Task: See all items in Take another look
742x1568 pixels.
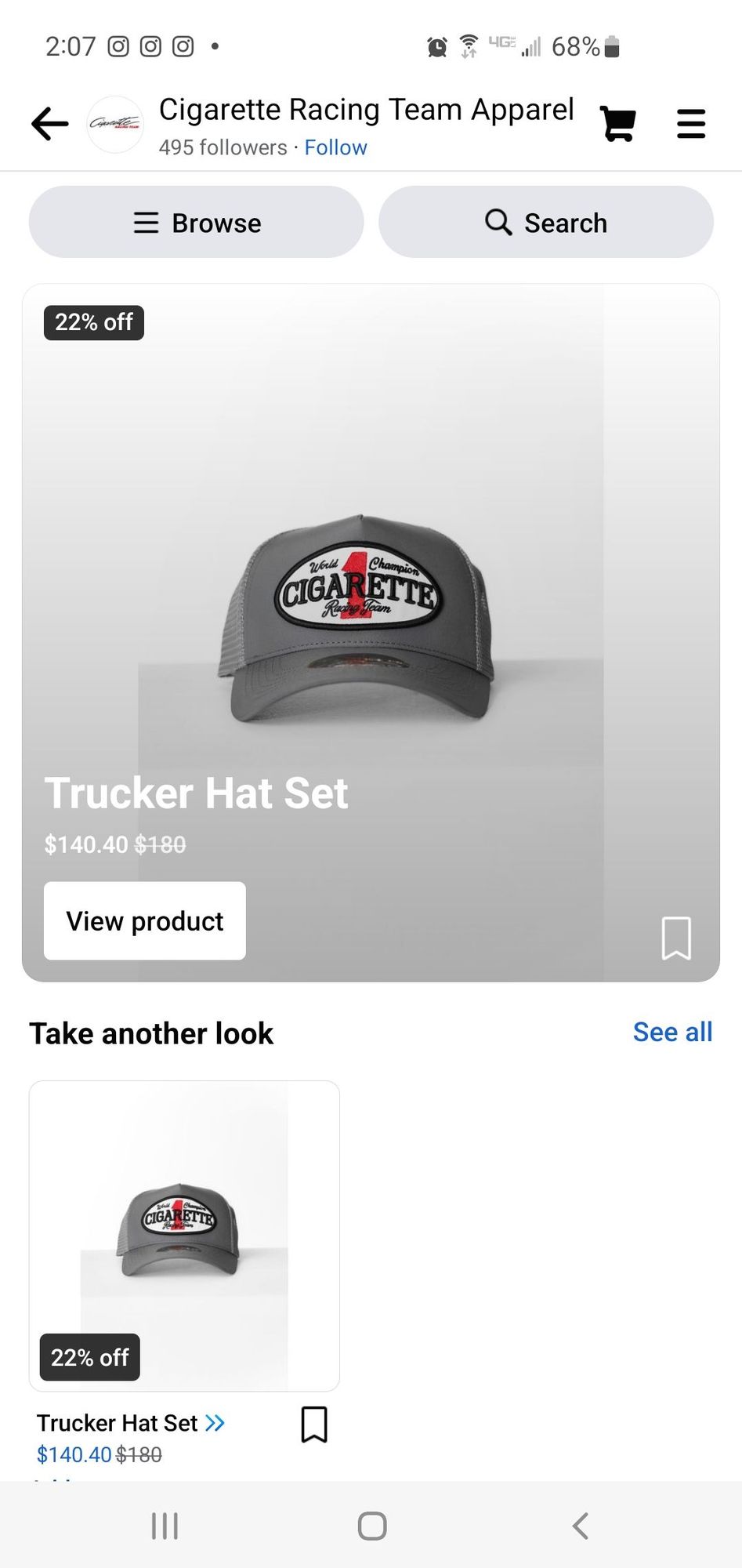Action: coord(672,1033)
